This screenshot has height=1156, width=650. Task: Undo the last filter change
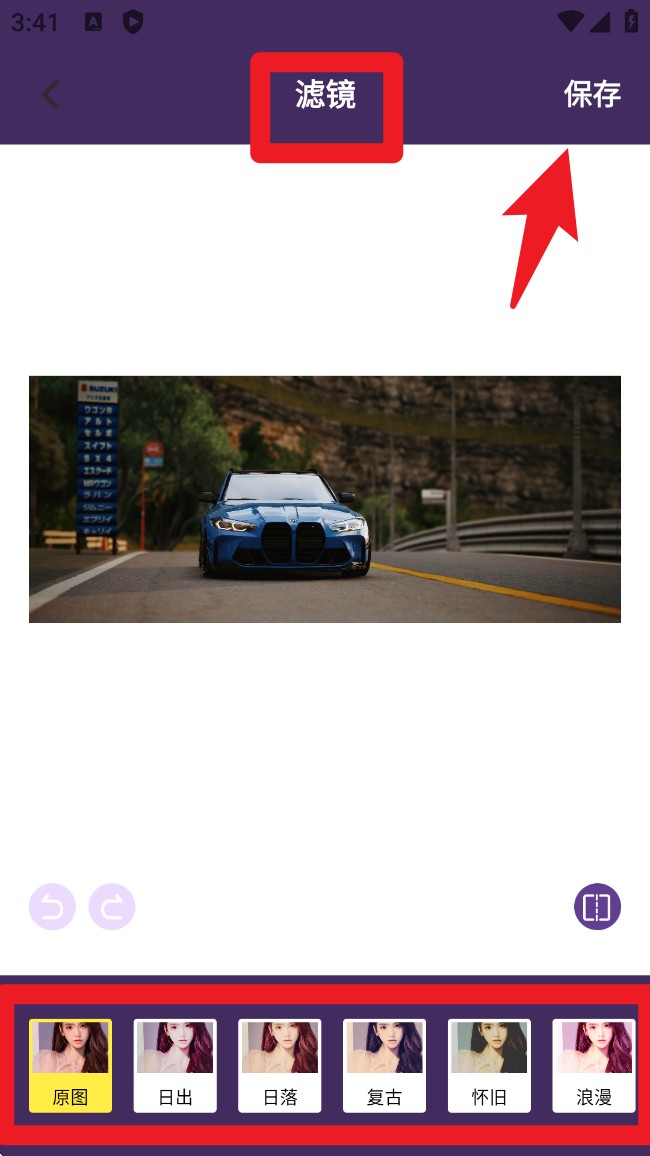(52, 907)
